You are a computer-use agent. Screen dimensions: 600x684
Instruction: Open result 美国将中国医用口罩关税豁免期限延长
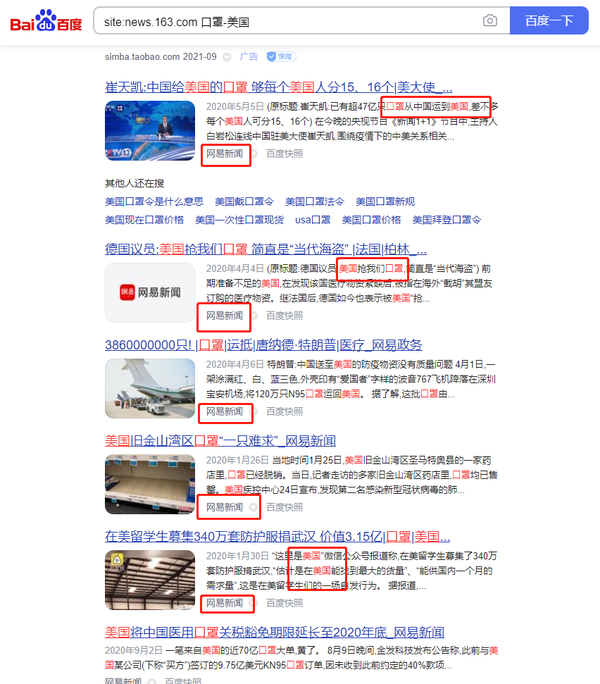(x=274, y=633)
